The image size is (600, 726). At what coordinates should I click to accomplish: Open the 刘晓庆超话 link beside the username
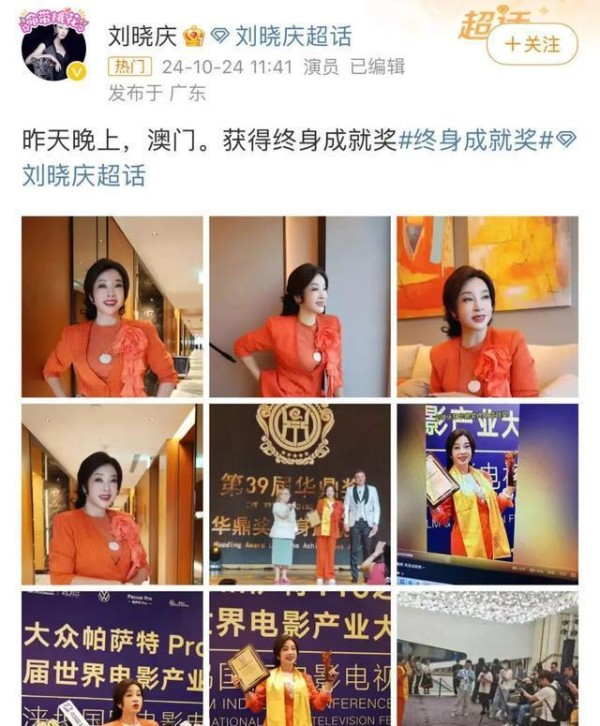[x=292, y=37]
